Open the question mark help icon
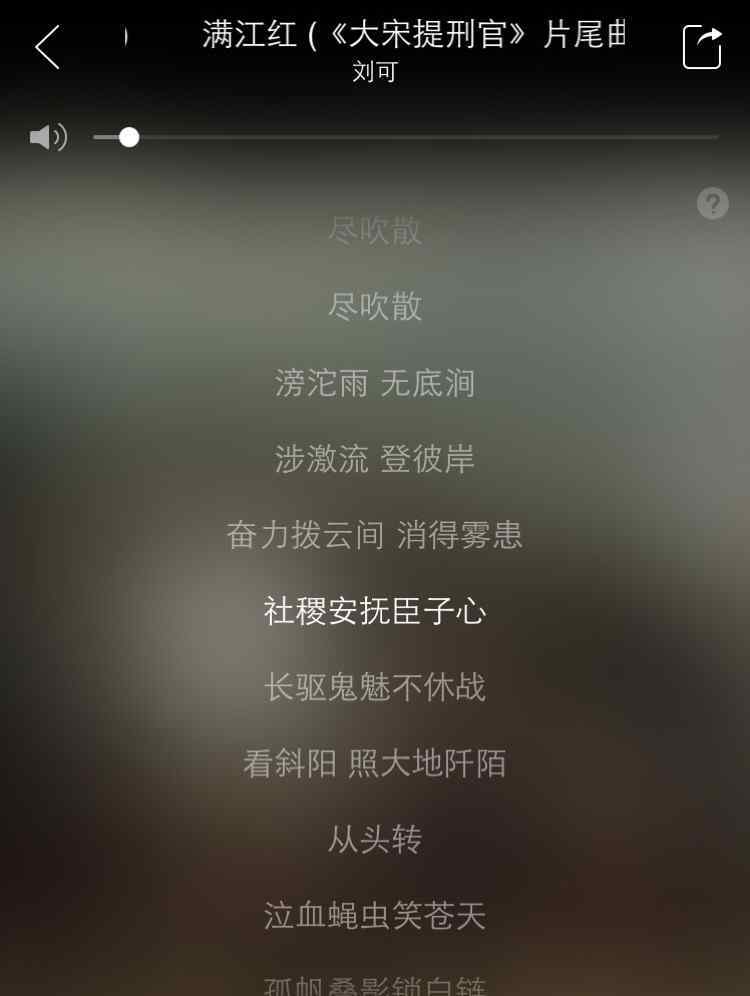Image resolution: width=750 pixels, height=996 pixels. [712, 204]
